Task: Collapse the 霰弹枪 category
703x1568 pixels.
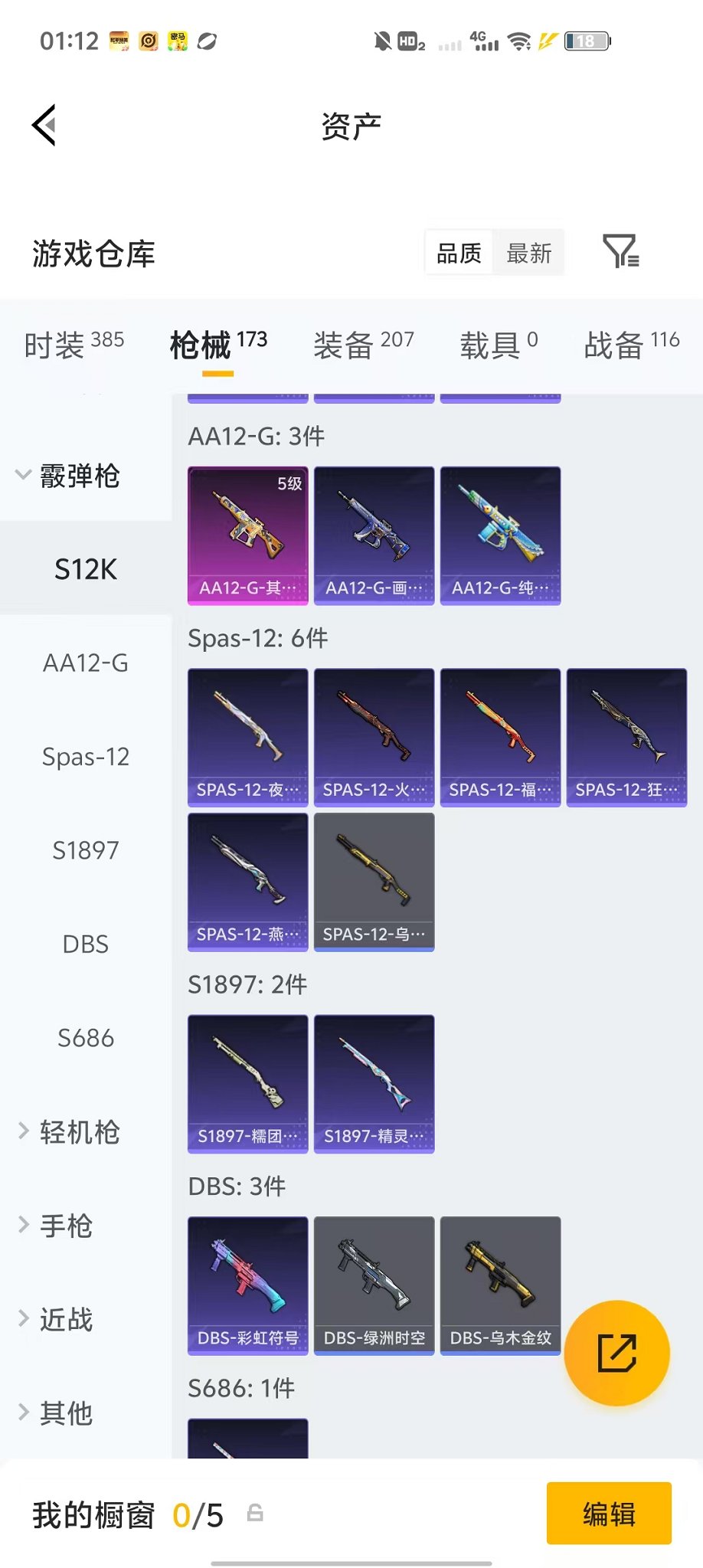Action: pyautogui.click(x=68, y=476)
